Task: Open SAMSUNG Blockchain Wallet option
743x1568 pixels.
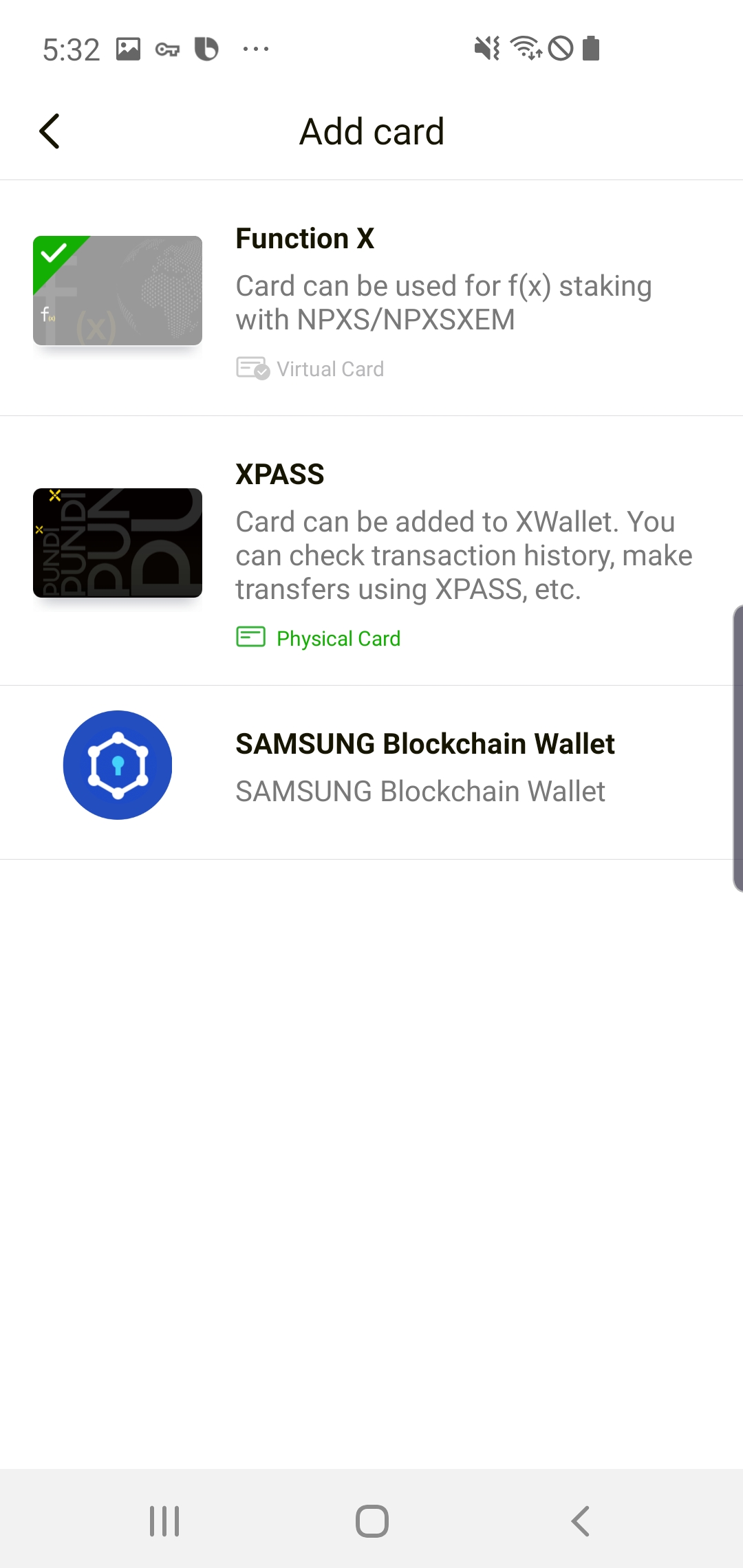Action: pos(371,772)
